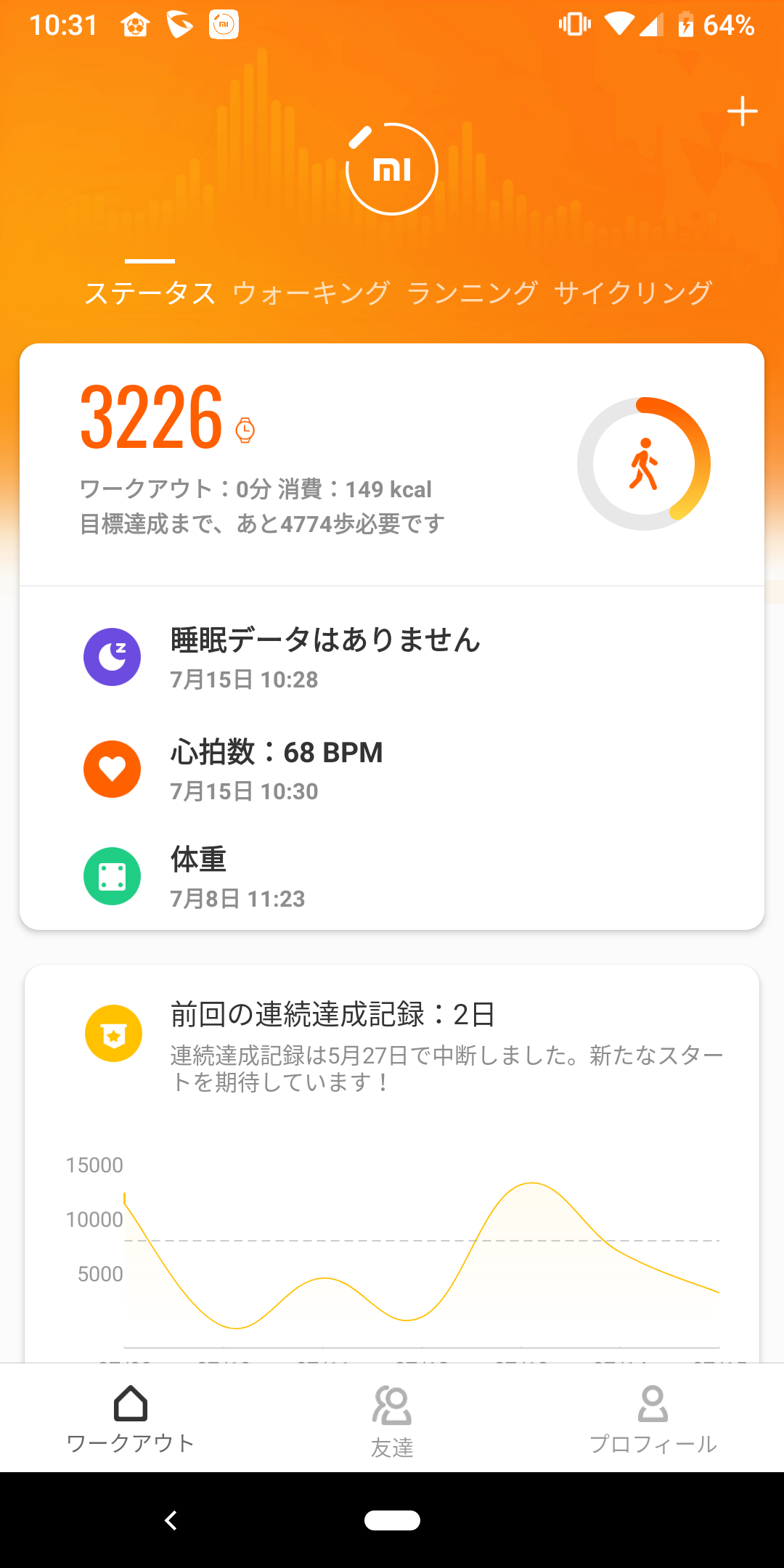Tap the Mi sync circle at the top
The width and height of the screenshot is (784, 1568).
[392, 169]
